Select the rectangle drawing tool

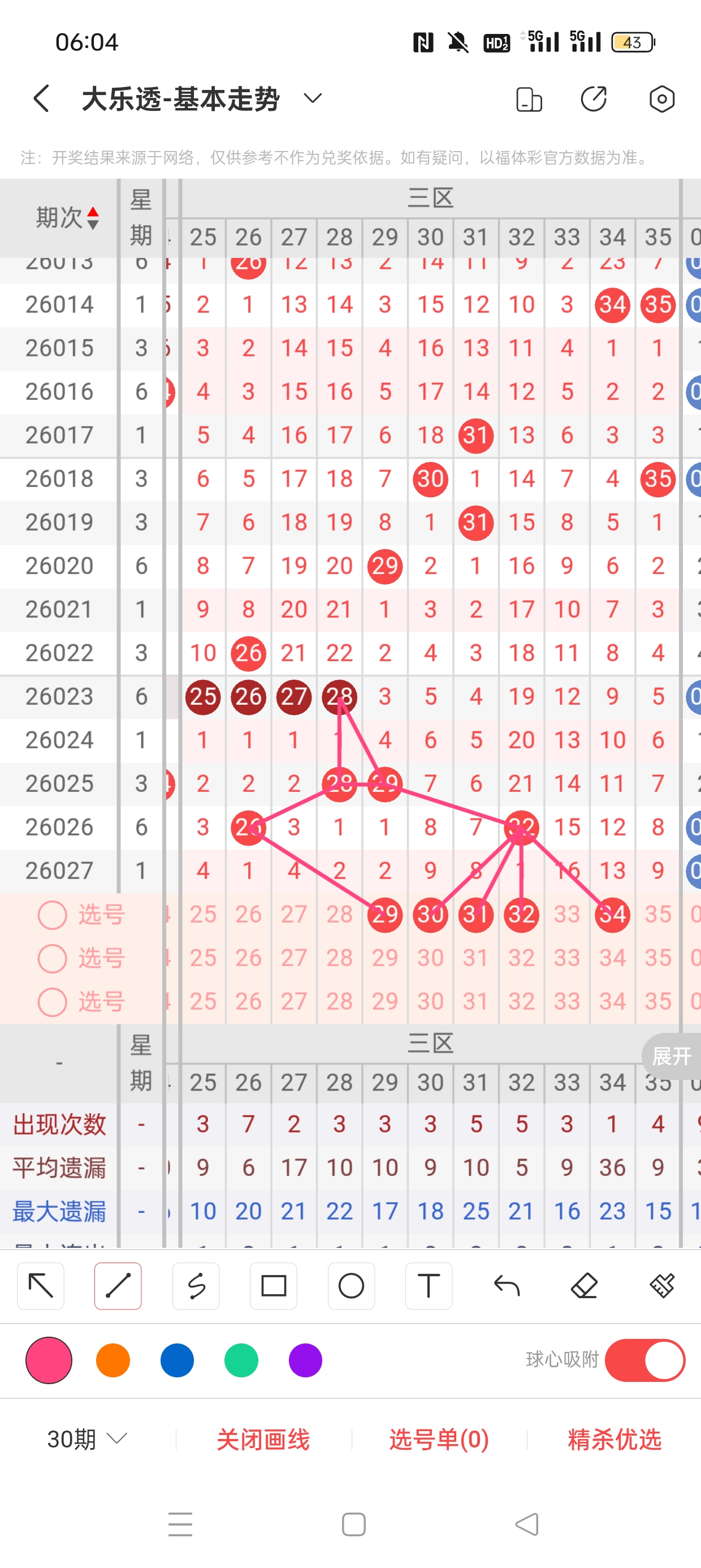(272, 1286)
